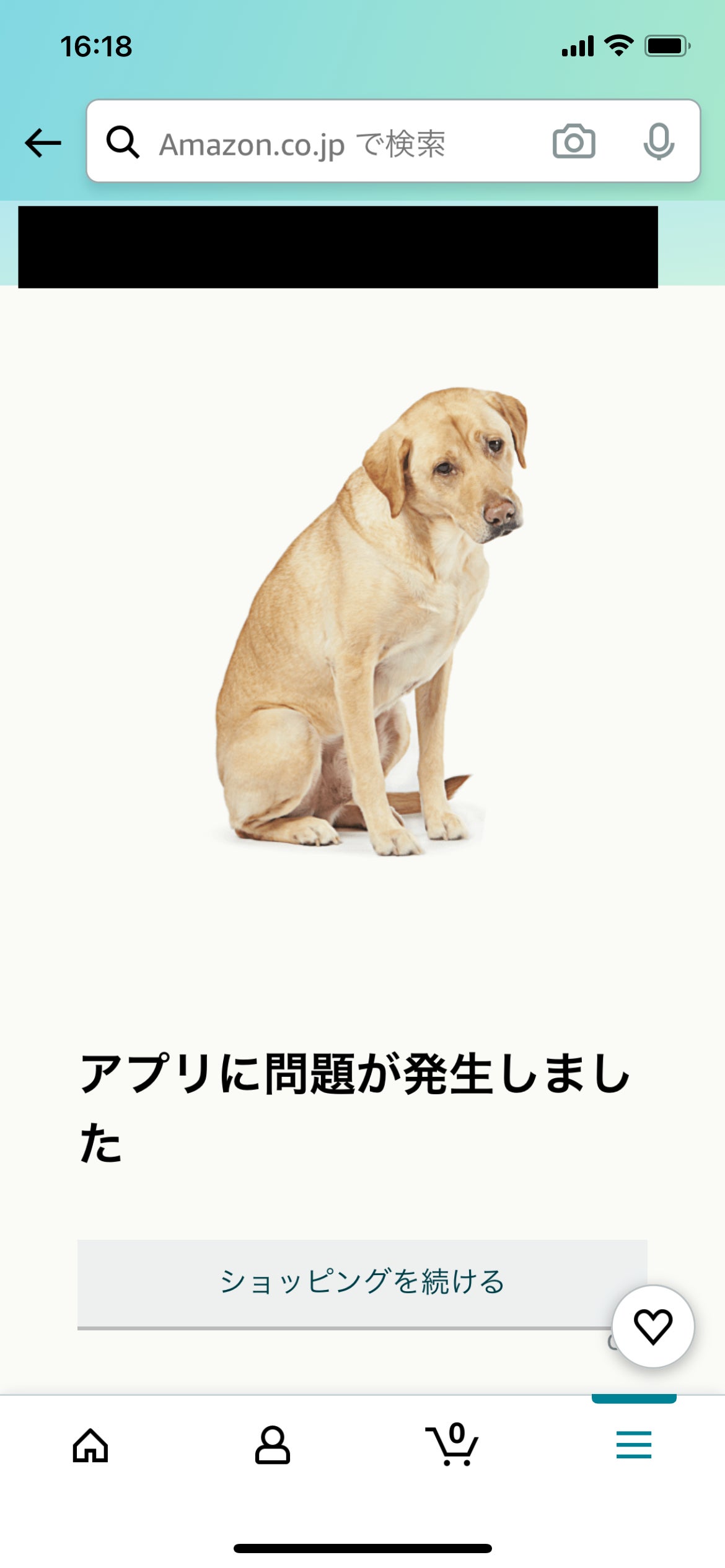Open the floating heart wishlist button

653,1326
